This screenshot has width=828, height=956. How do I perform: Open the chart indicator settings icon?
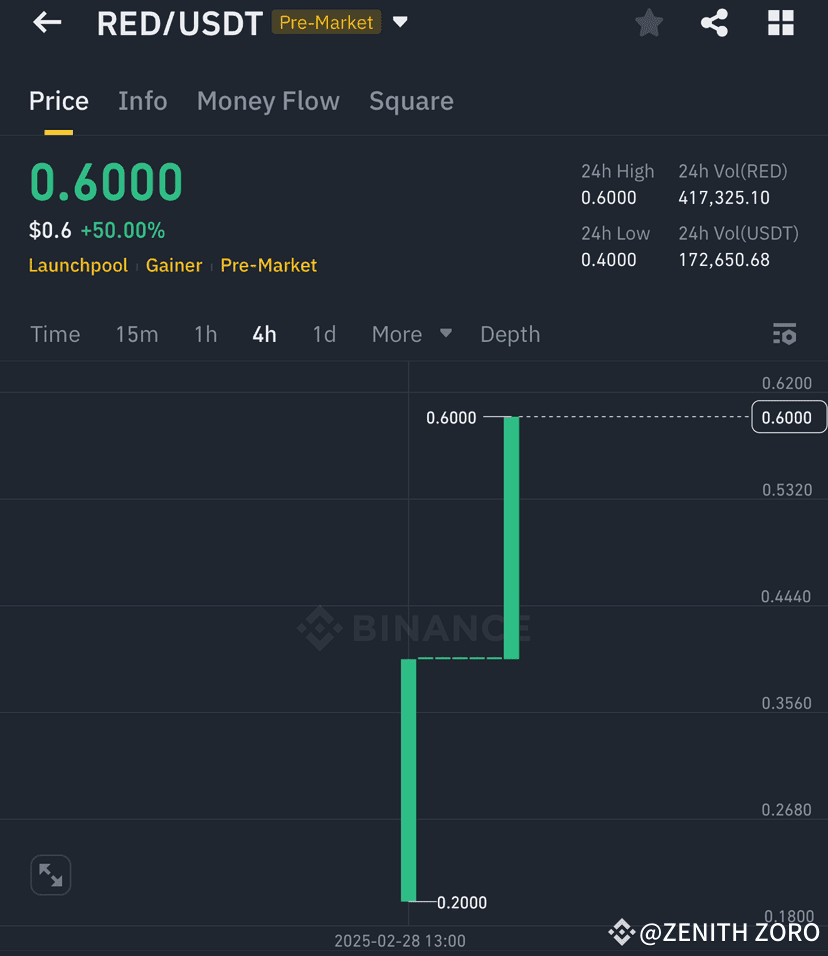tap(784, 334)
